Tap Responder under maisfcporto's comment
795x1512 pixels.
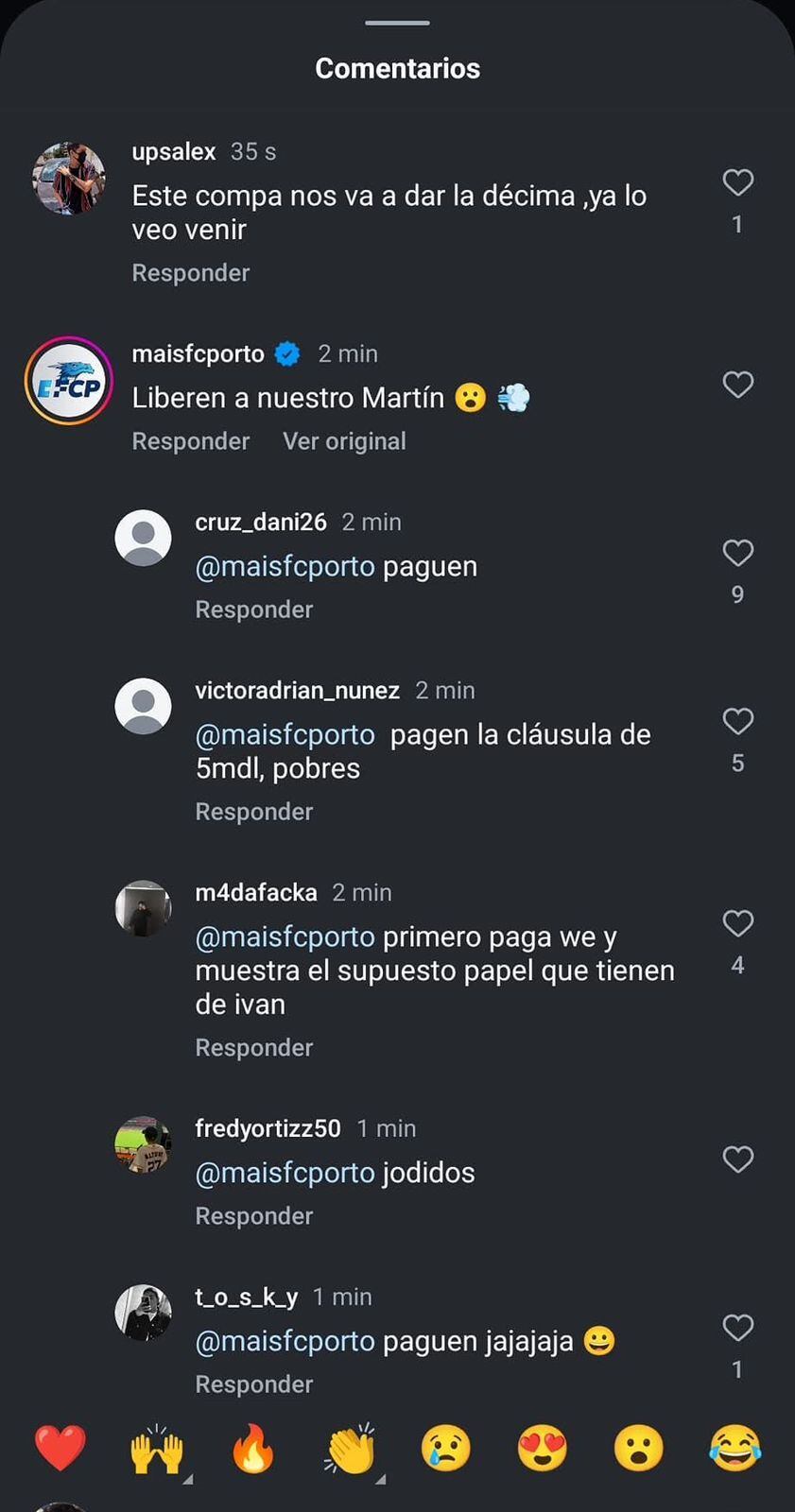tap(191, 441)
